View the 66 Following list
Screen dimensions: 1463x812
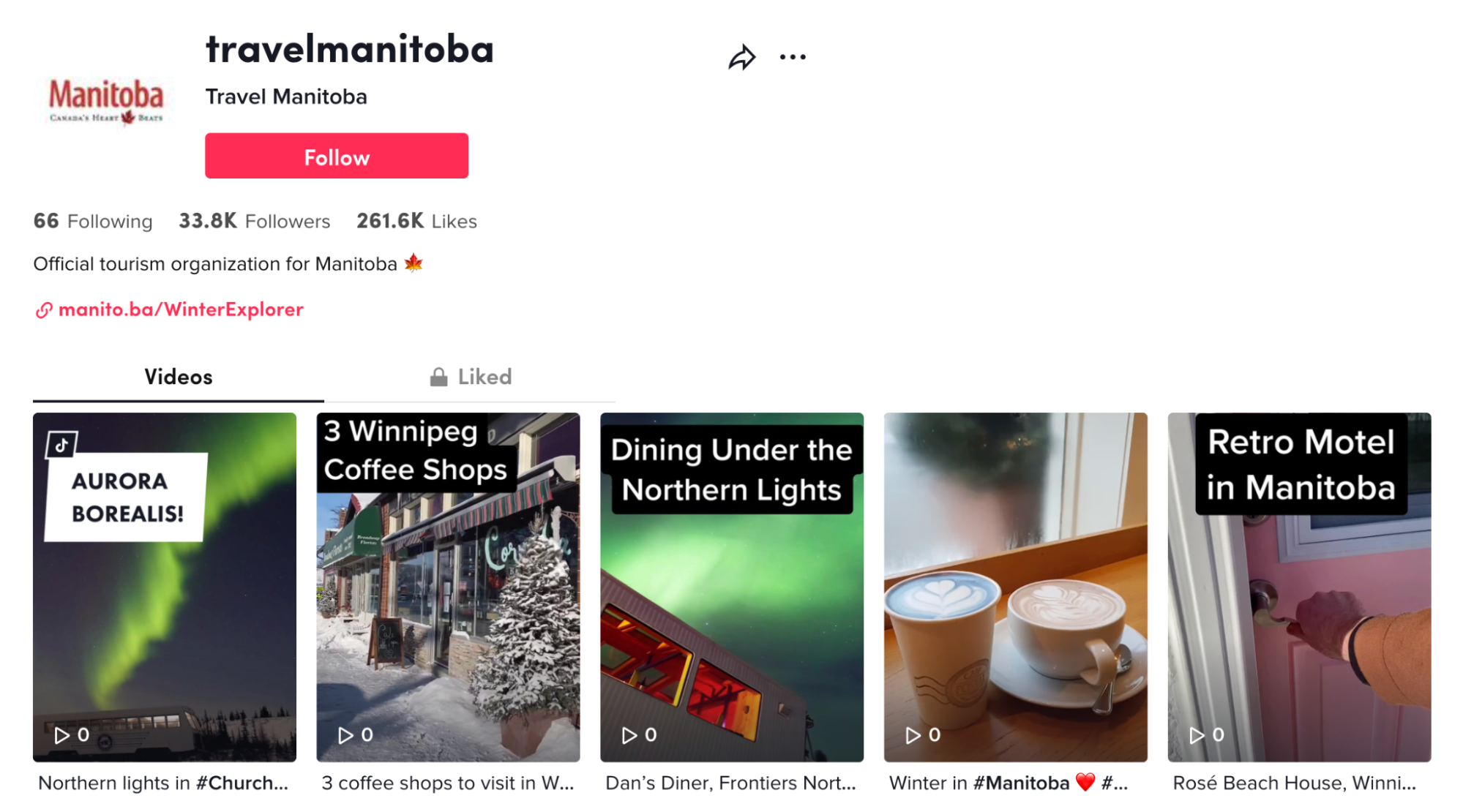93,221
